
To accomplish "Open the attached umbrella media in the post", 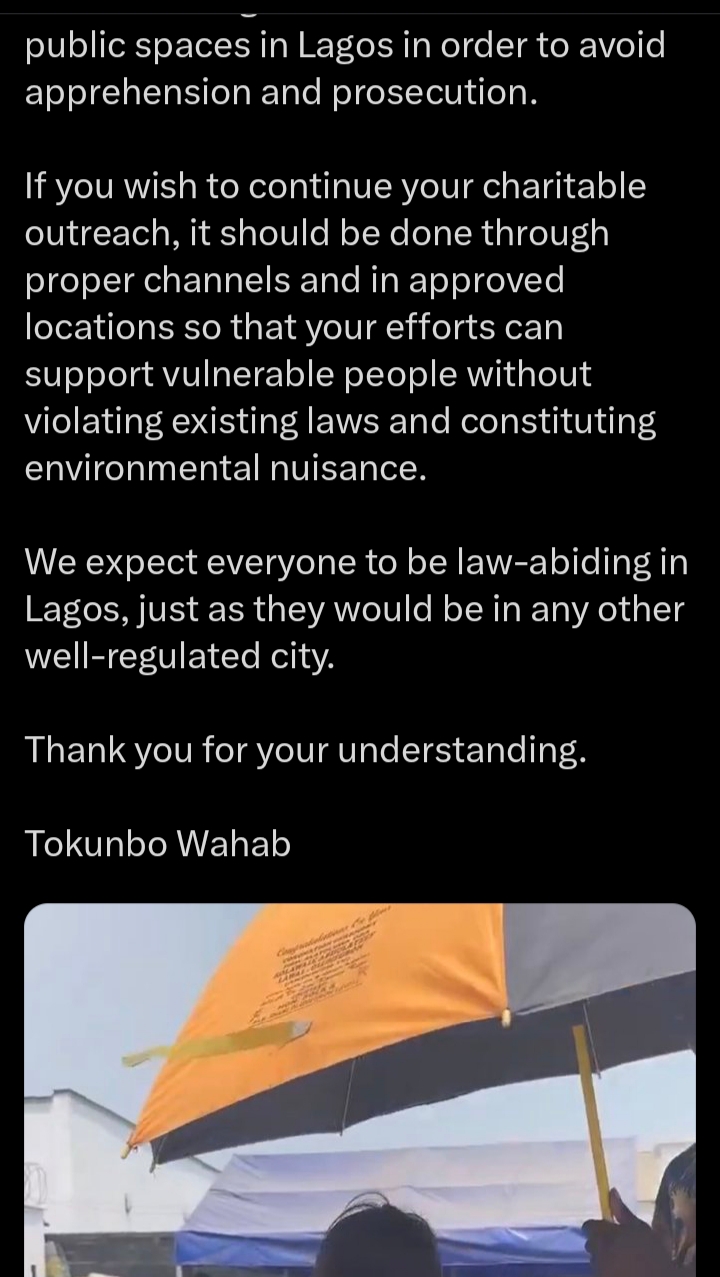I will click(360, 1090).
